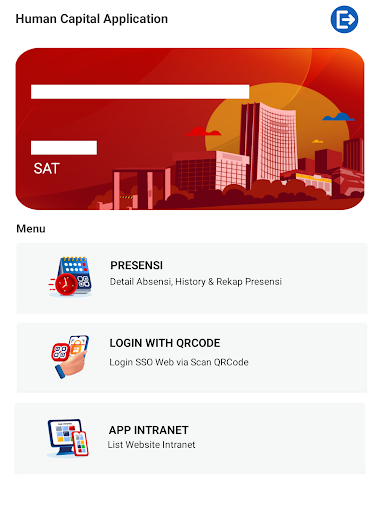384x512 pixels.
Task: Open the PRESENSI attendance menu
Action: 192,278
